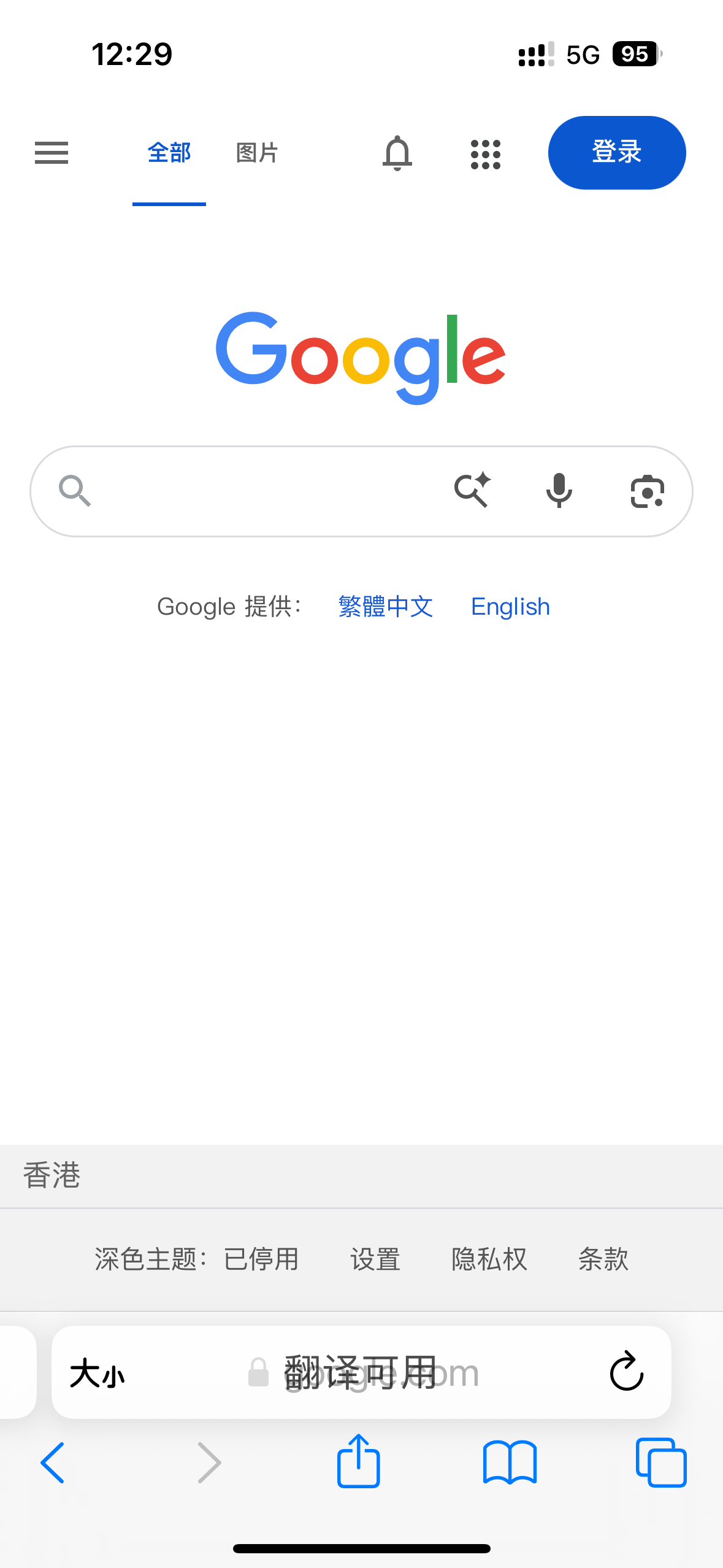Switch to the 图片 images tab
This screenshot has height=1568, width=723.
pos(257,153)
